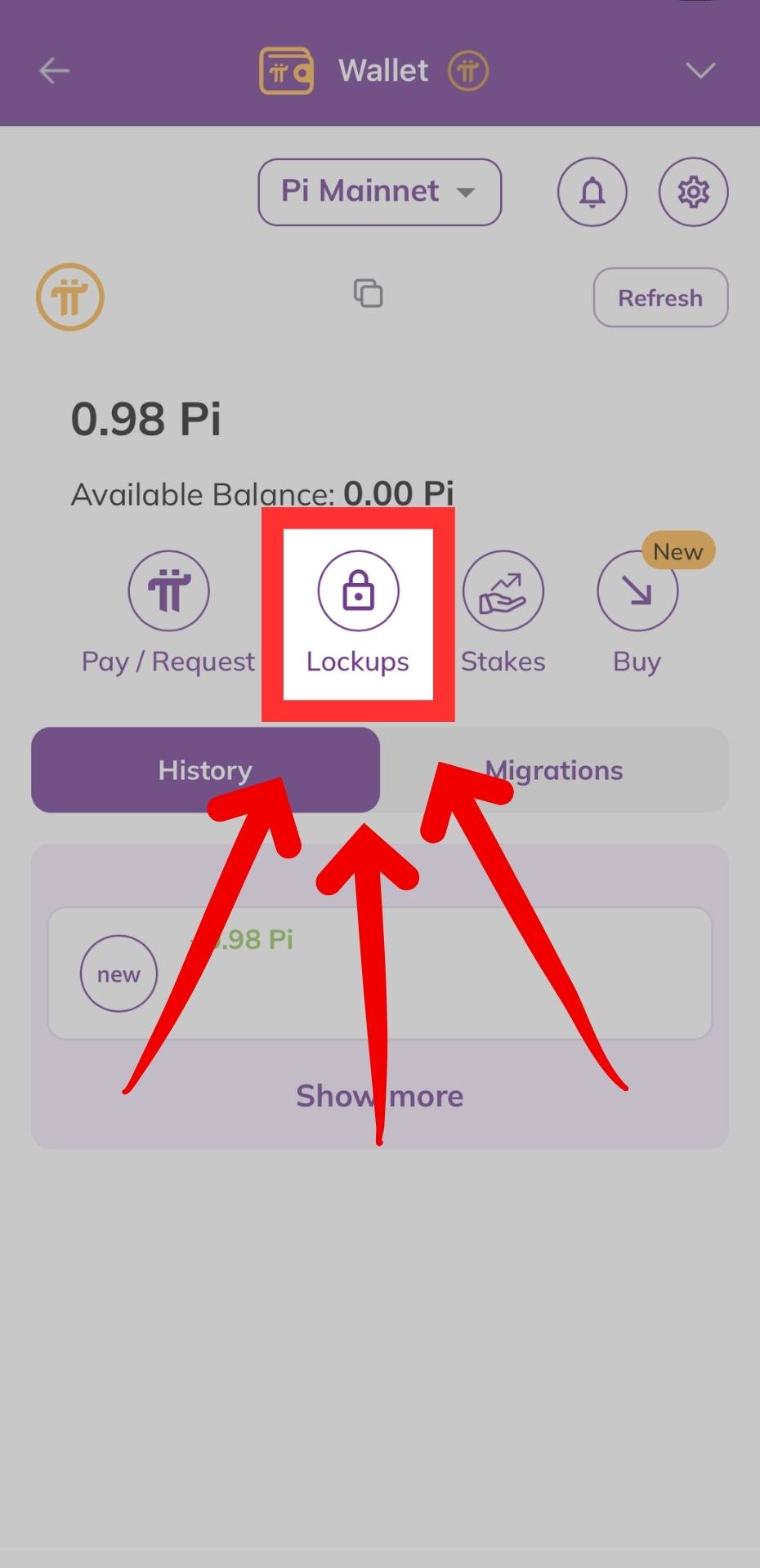Viewport: 760px width, 1568px height.
Task: Refresh the wallet balance
Action: 660,297
